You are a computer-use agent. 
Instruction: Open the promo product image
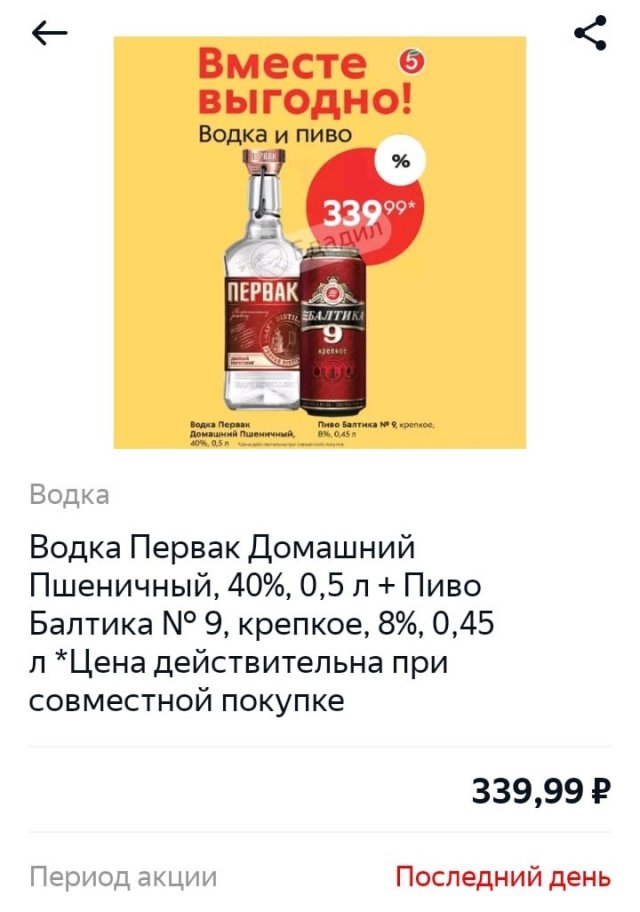pyautogui.click(x=319, y=242)
